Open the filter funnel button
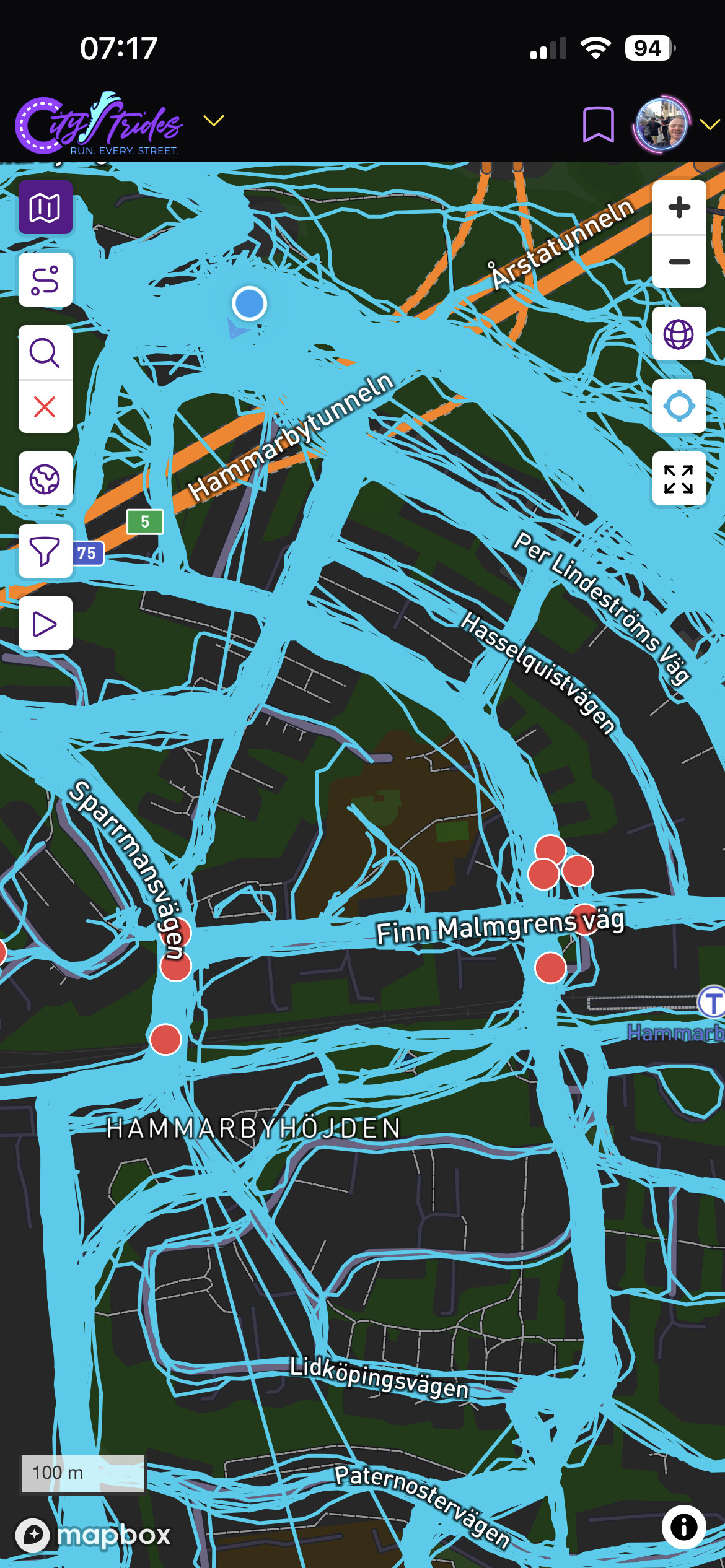Screen dimensions: 725x1568 coord(45,551)
